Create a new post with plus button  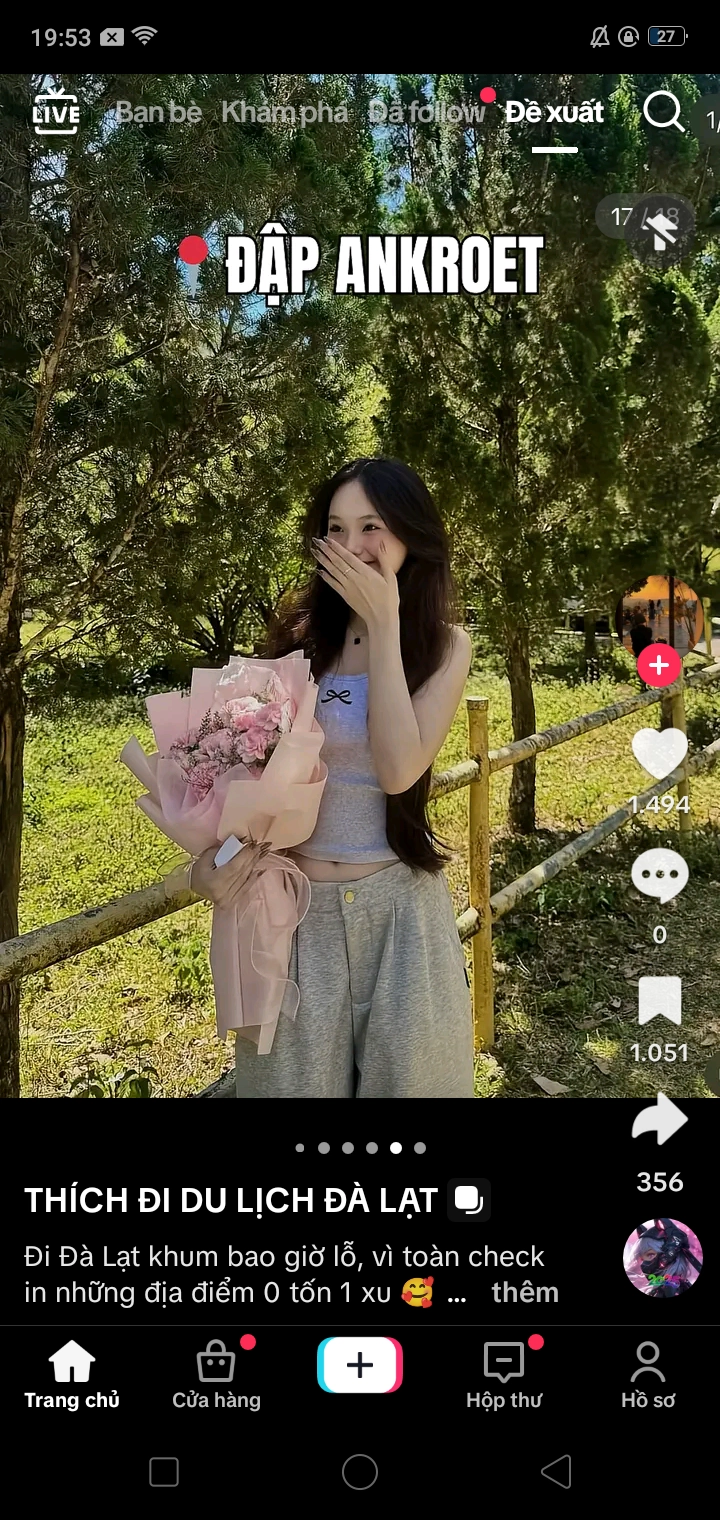(x=360, y=1365)
